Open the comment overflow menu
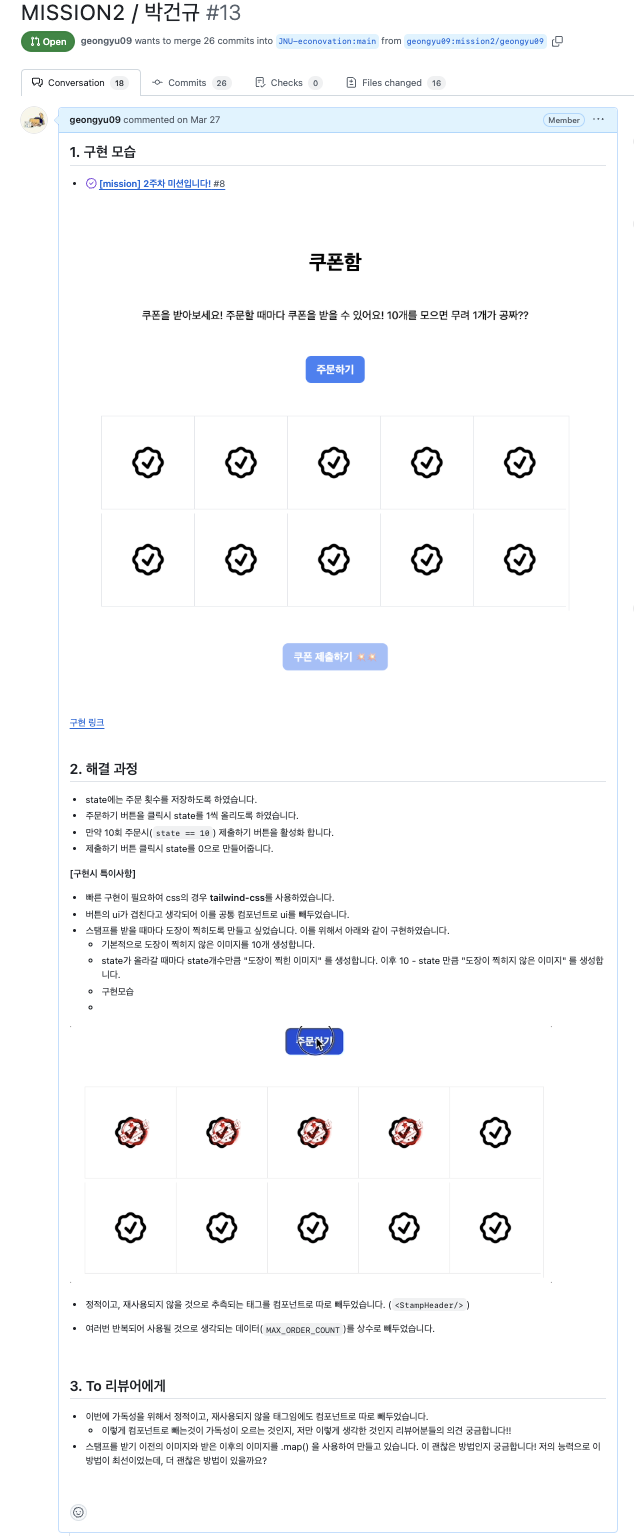This screenshot has width=634, height=1536. pos(598,120)
